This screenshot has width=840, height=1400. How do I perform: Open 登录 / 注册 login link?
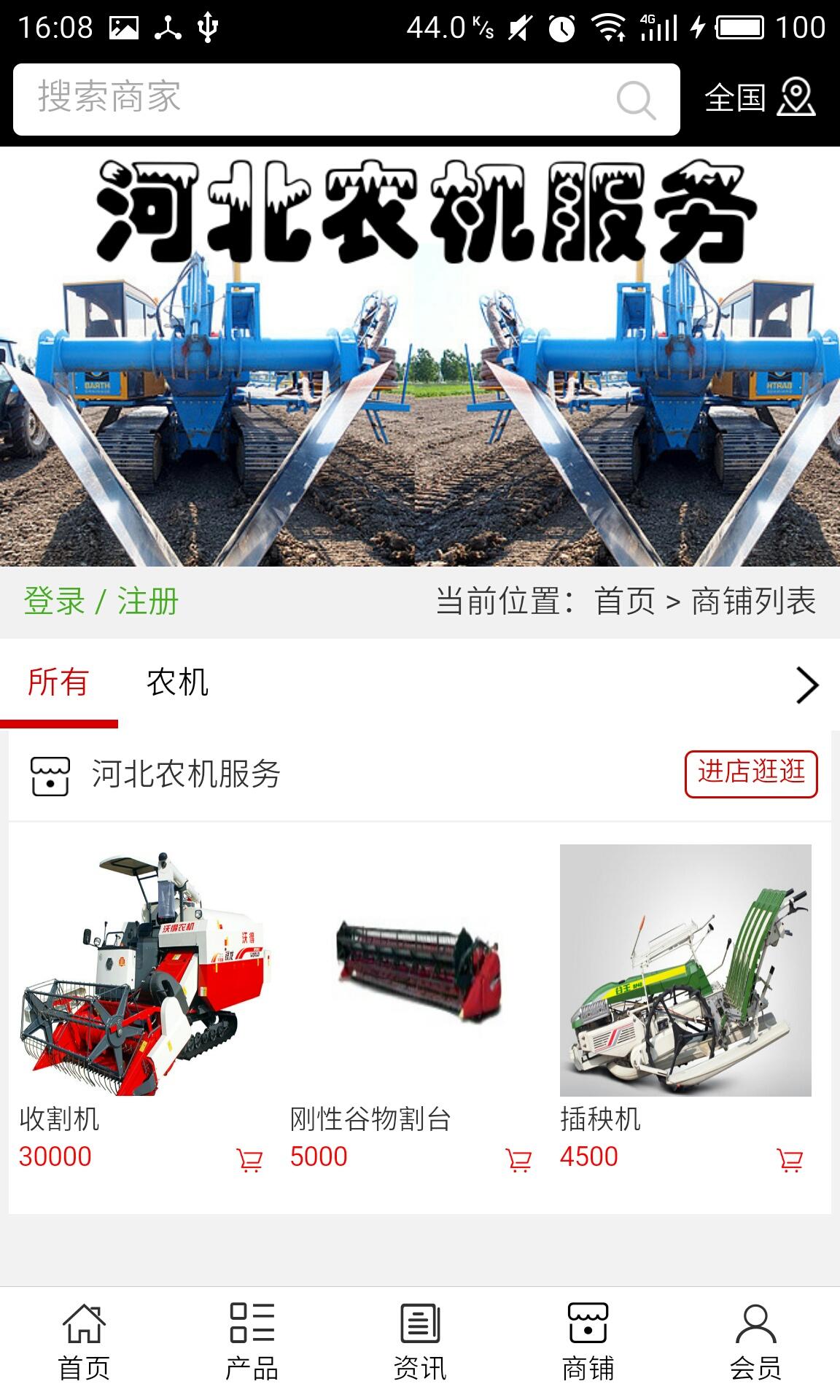pyautogui.click(x=101, y=602)
